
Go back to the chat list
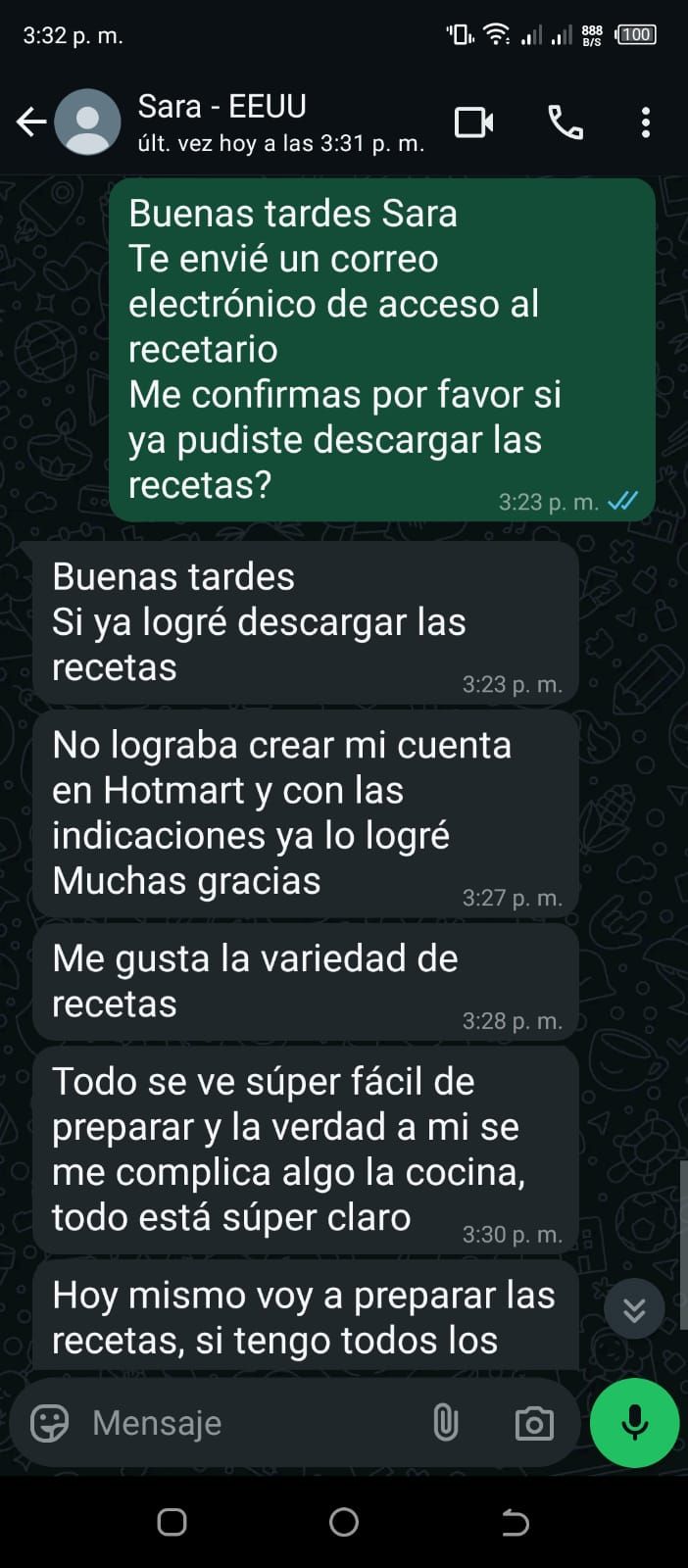tap(31, 122)
